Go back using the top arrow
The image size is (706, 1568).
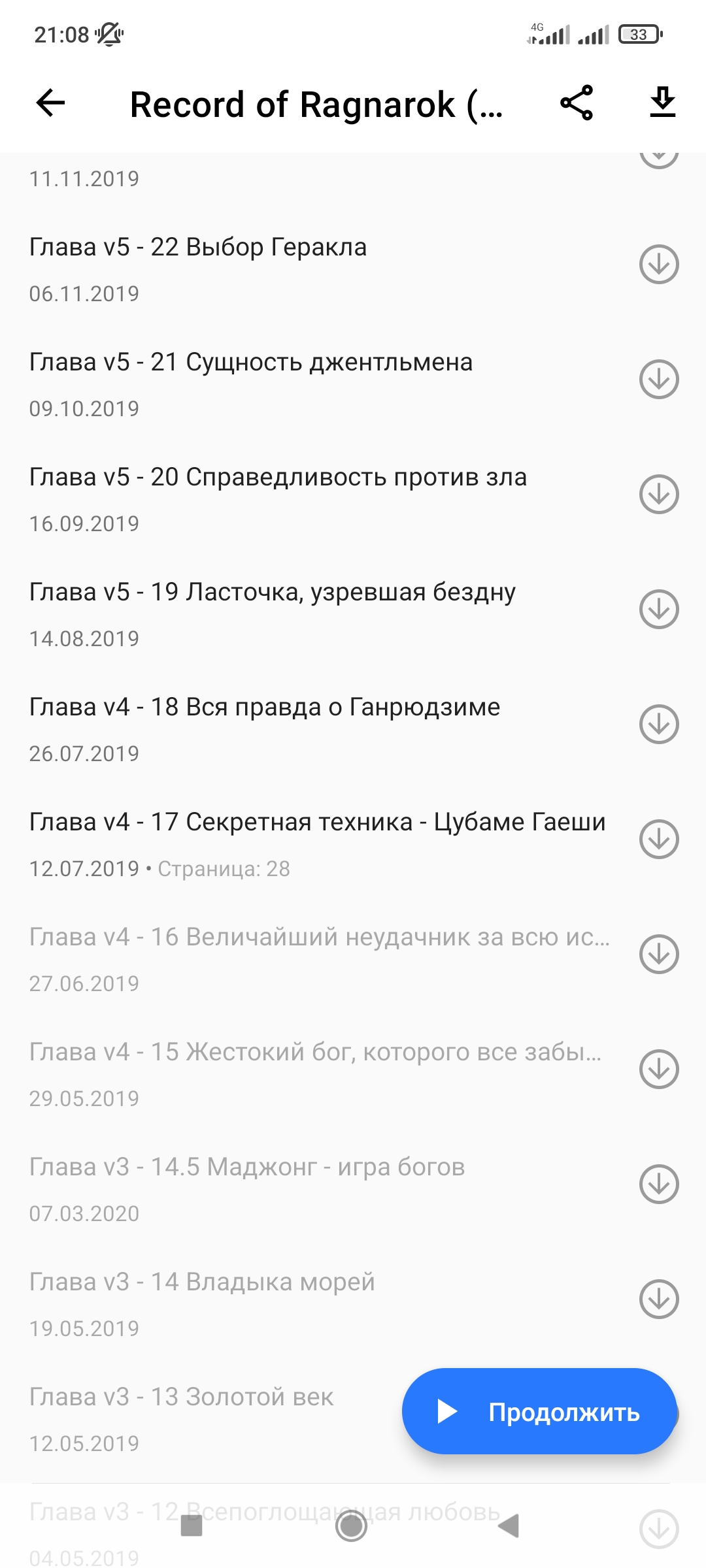(50, 103)
